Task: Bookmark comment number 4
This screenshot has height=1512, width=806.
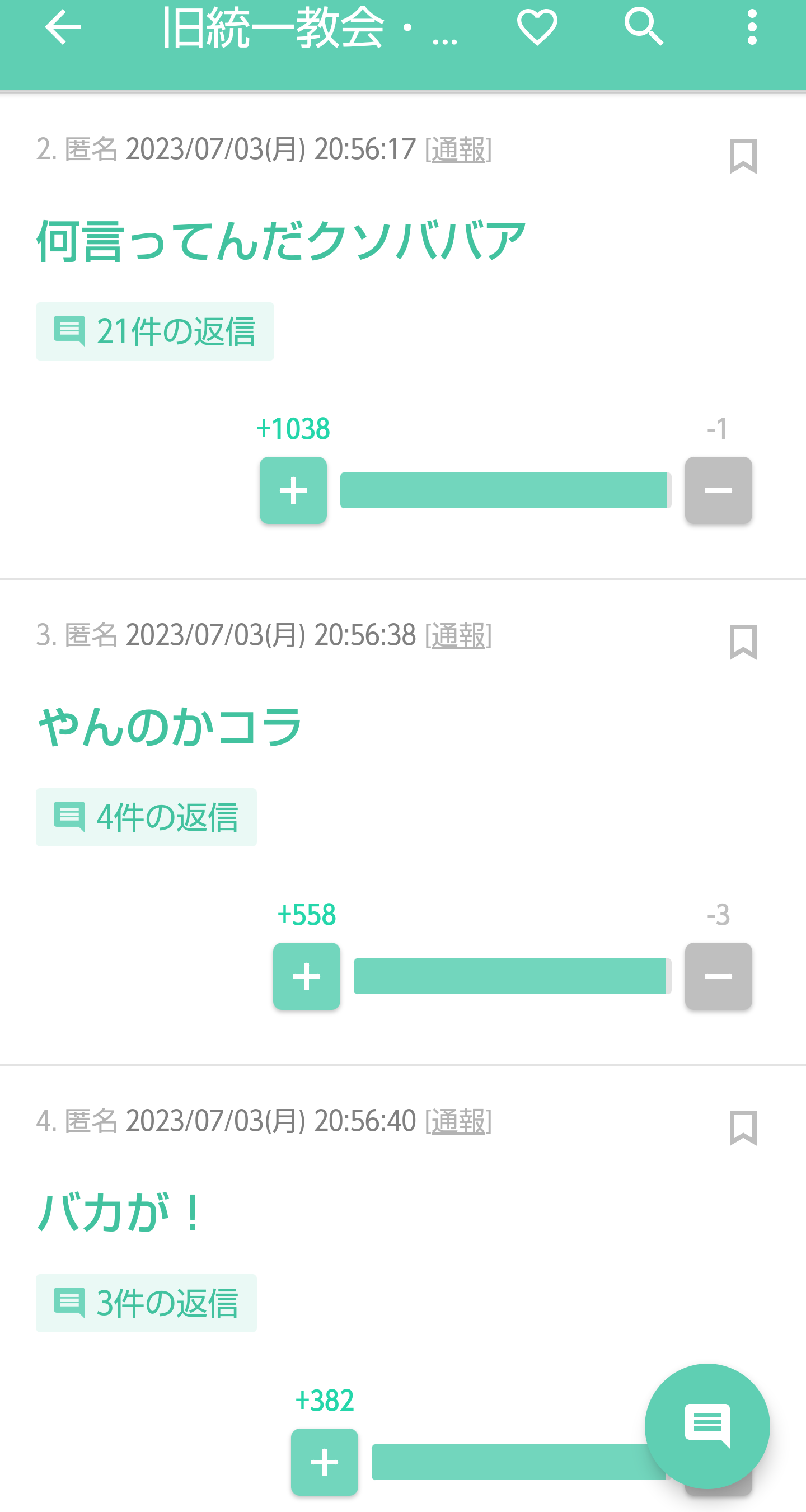Action: click(743, 1128)
